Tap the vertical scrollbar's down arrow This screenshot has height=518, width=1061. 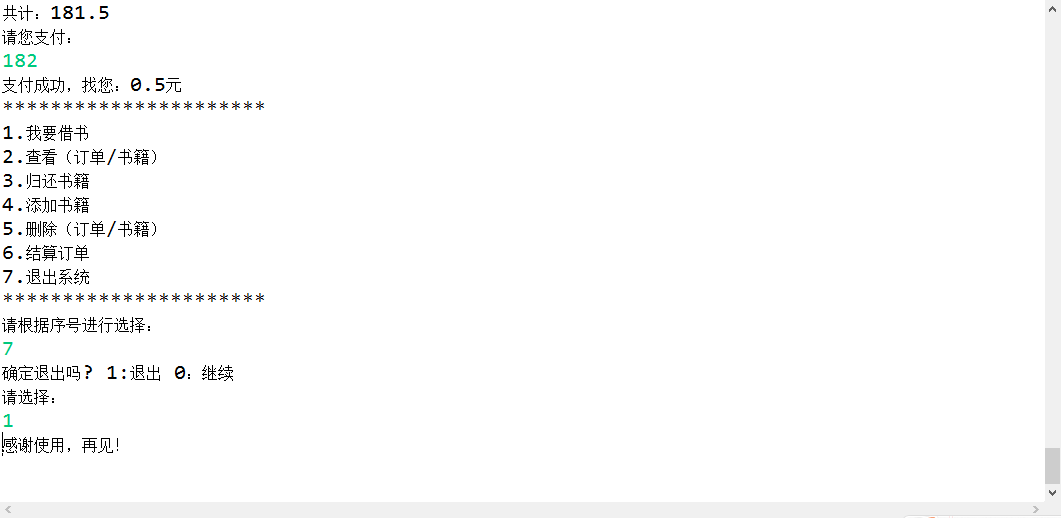coord(1052,491)
